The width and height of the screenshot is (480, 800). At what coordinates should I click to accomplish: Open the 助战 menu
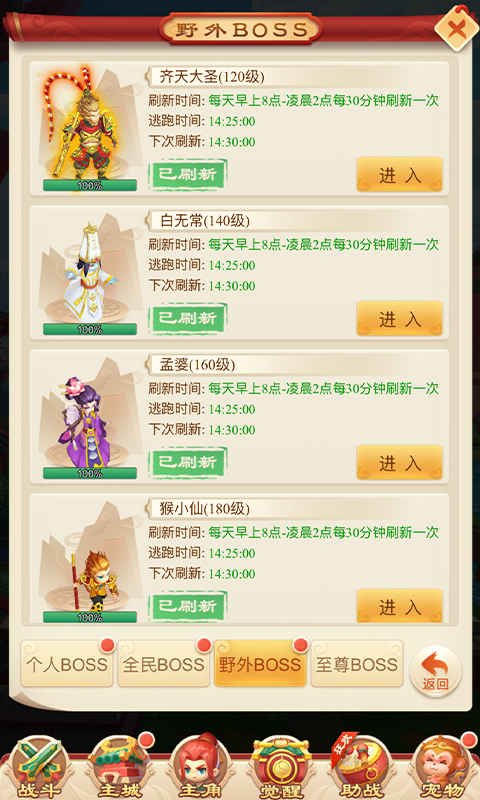pyautogui.click(x=361, y=767)
